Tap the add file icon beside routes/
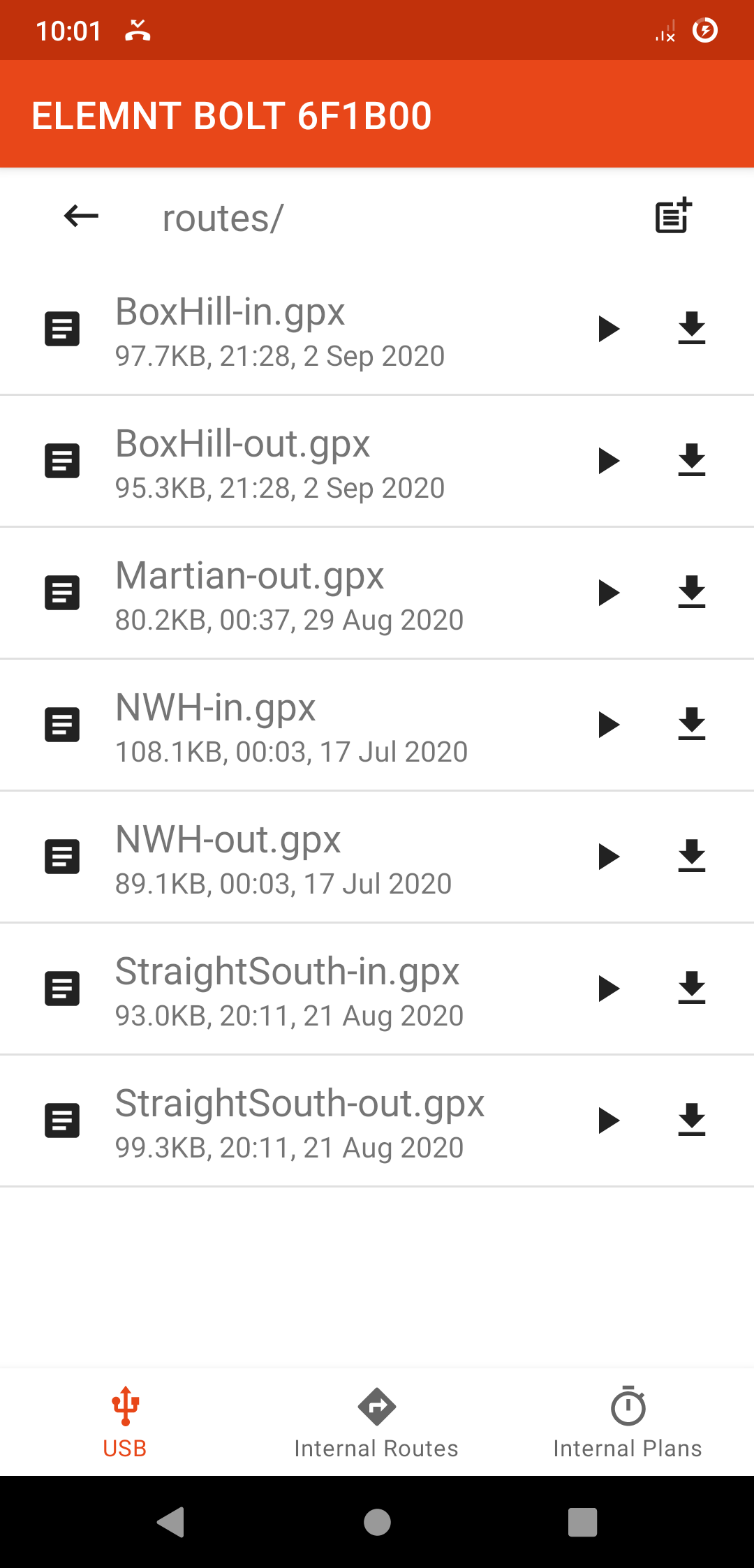The width and height of the screenshot is (754, 1568). click(x=673, y=216)
